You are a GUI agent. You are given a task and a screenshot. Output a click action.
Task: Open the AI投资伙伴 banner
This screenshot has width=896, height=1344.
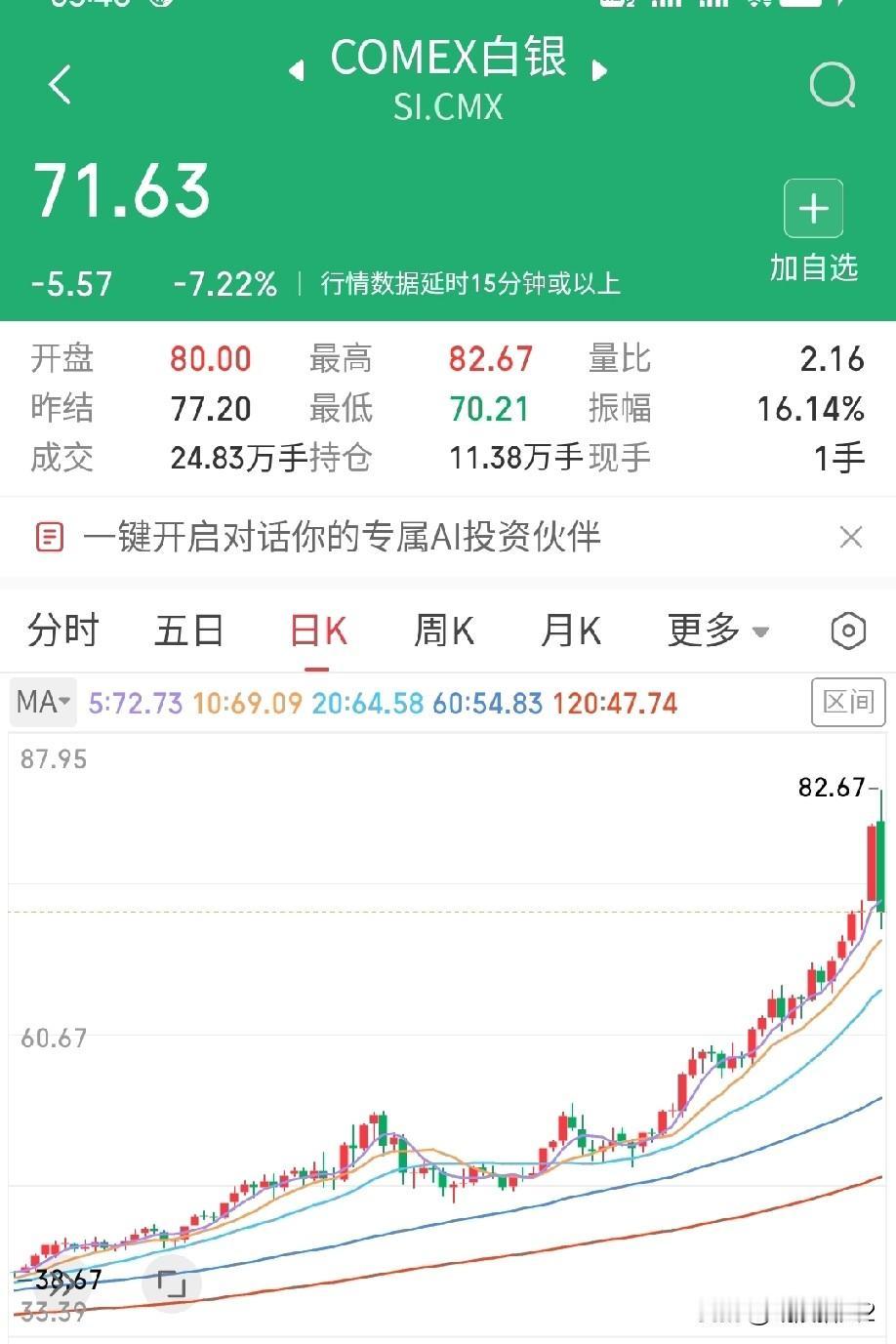tap(342, 537)
